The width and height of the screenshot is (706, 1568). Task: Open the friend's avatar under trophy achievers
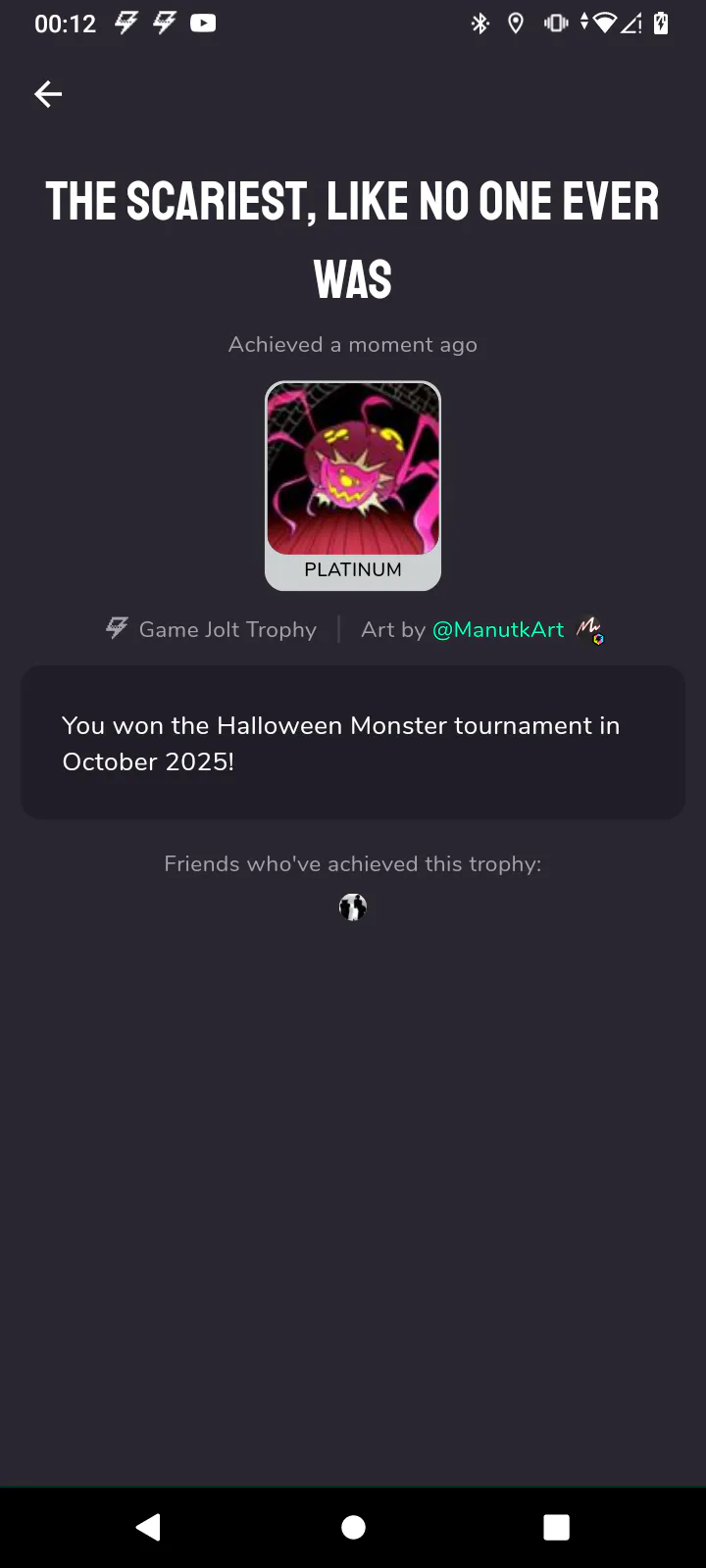(x=353, y=907)
